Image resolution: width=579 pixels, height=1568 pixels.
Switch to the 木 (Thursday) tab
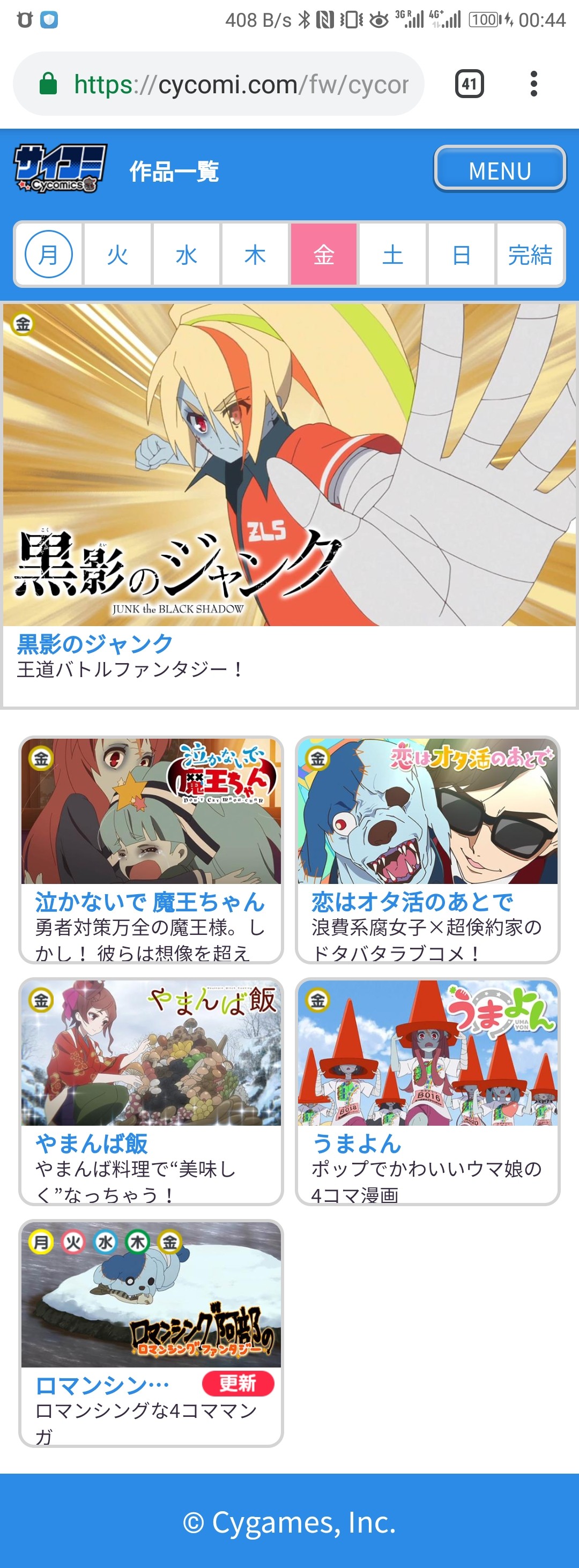click(255, 255)
